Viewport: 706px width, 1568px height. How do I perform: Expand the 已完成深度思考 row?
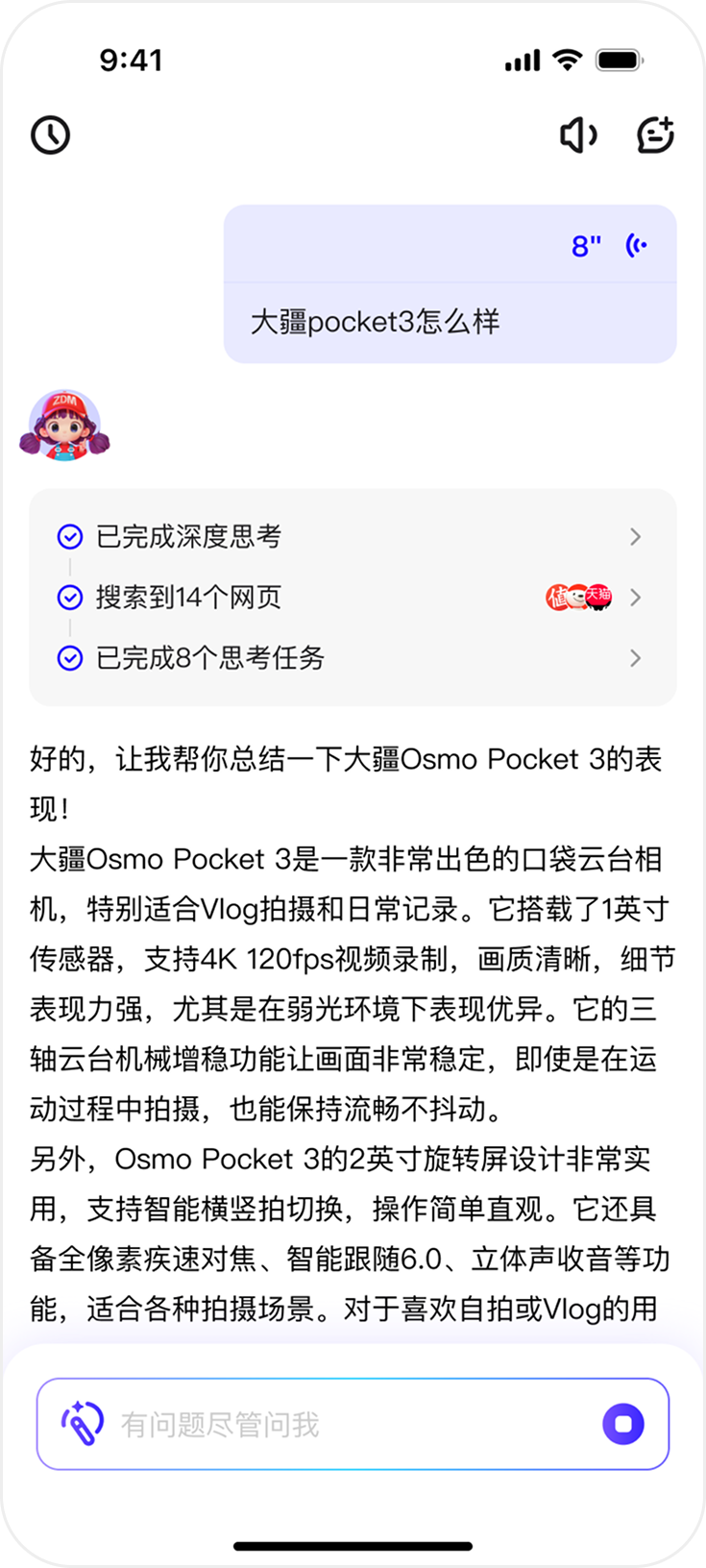click(353, 536)
